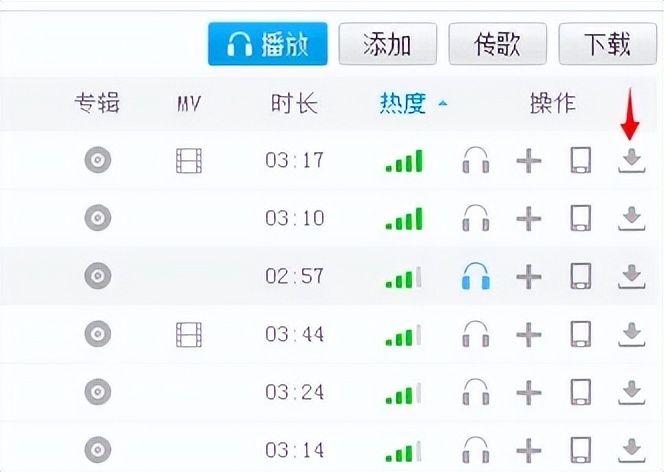Add the 03:44 song via plus icon
The height and width of the screenshot is (472, 664).
(528, 333)
